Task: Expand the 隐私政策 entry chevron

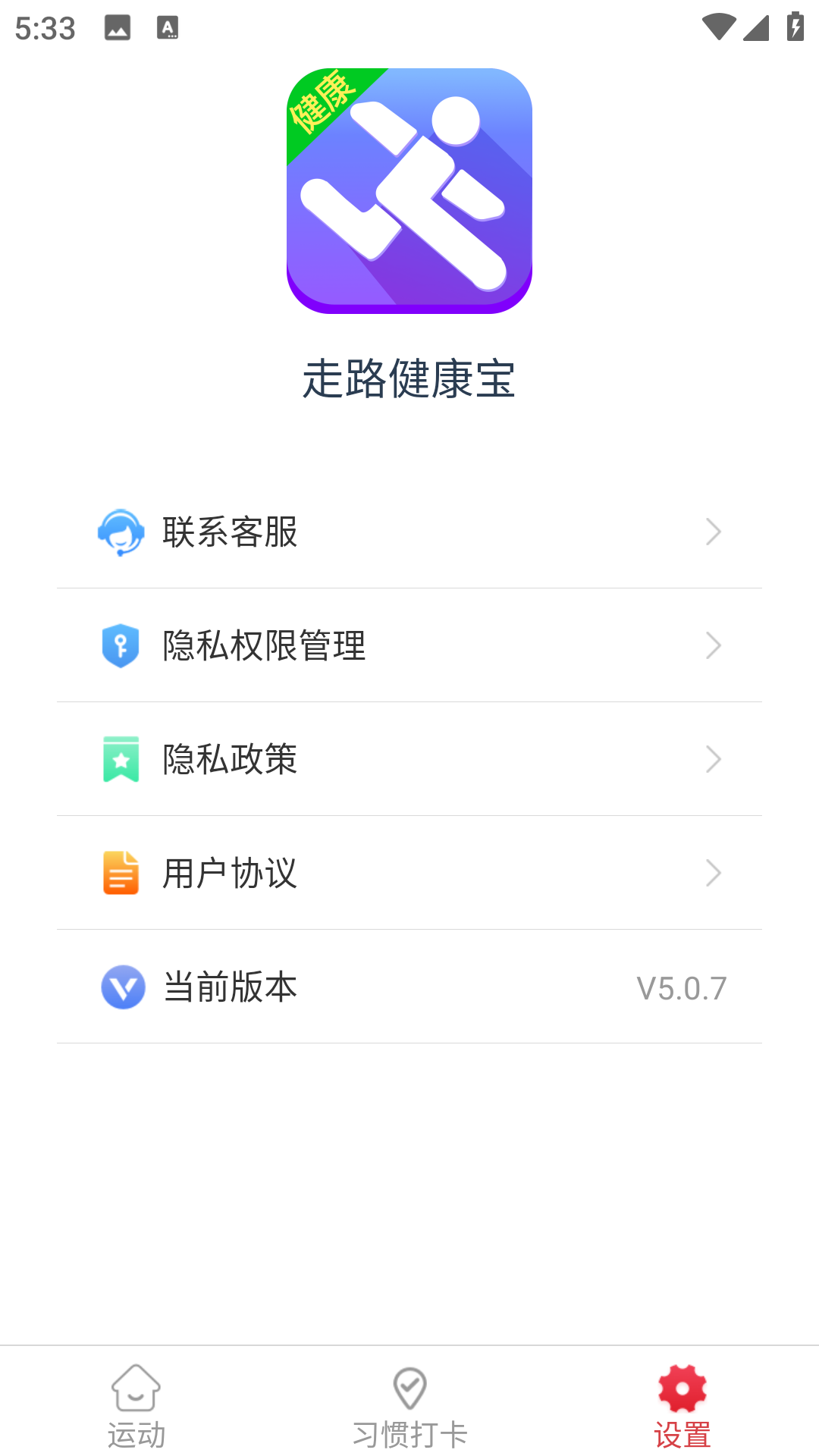Action: point(711,759)
